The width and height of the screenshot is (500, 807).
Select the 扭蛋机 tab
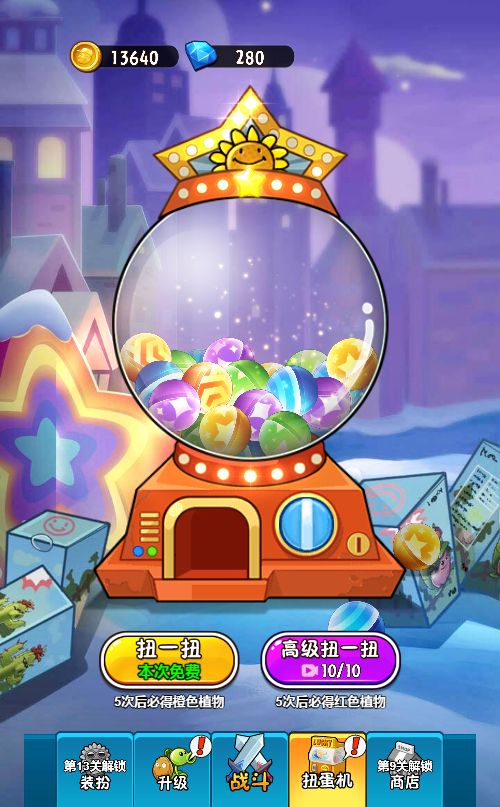tap(327, 770)
